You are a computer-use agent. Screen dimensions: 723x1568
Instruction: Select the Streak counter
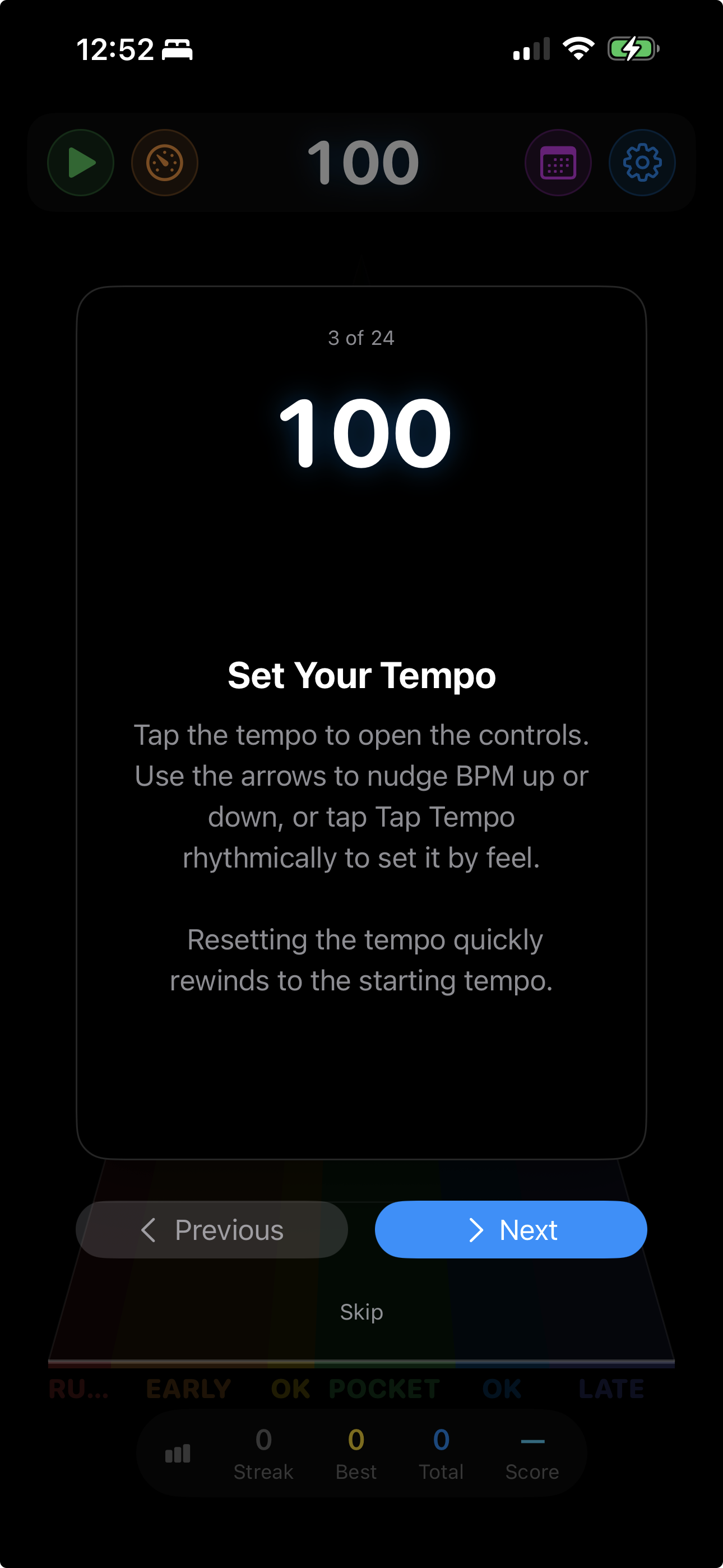click(263, 1454)
